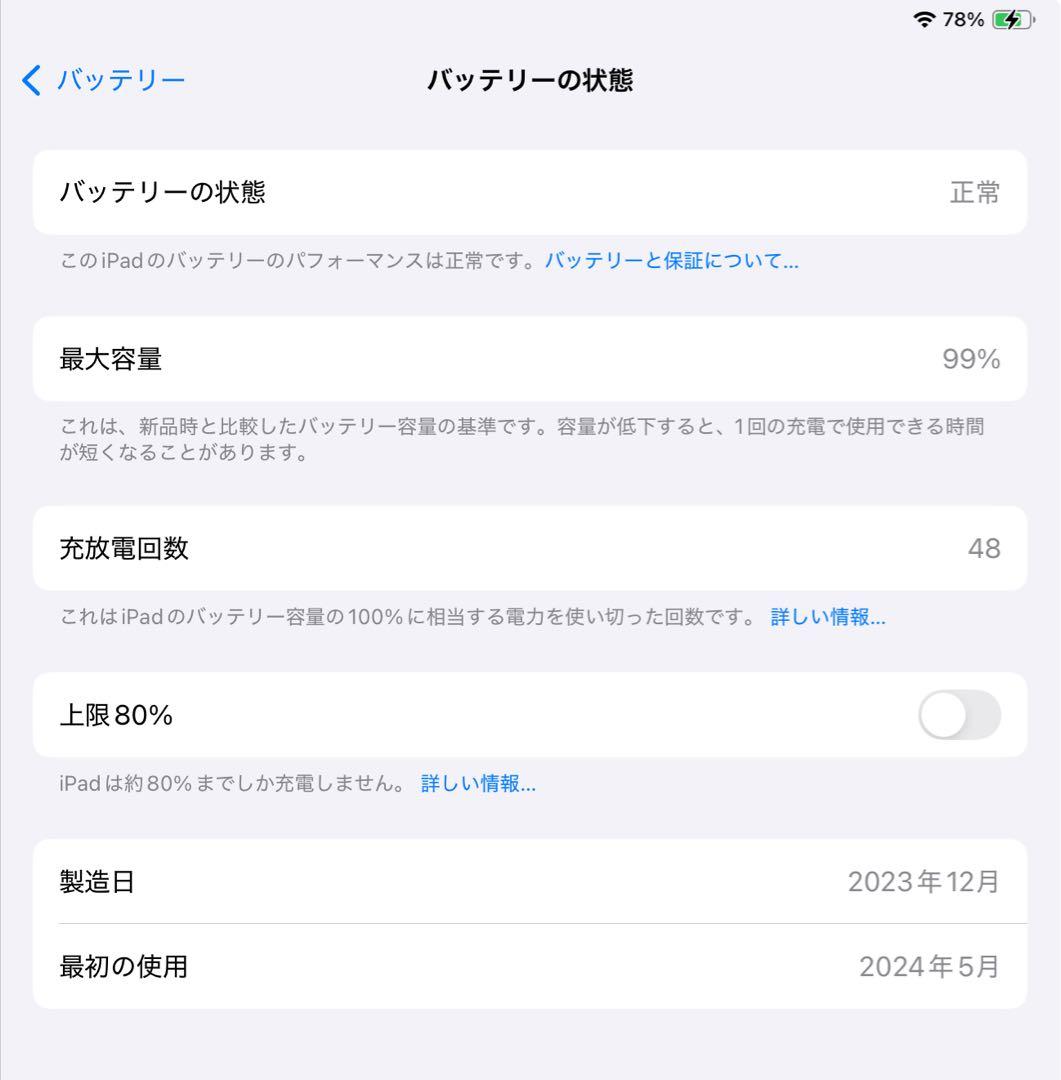Viewport: 1061px width, 1080px height.
Task: Open 詳しい情報 under 充放電回数
Action: pos(826,617)
